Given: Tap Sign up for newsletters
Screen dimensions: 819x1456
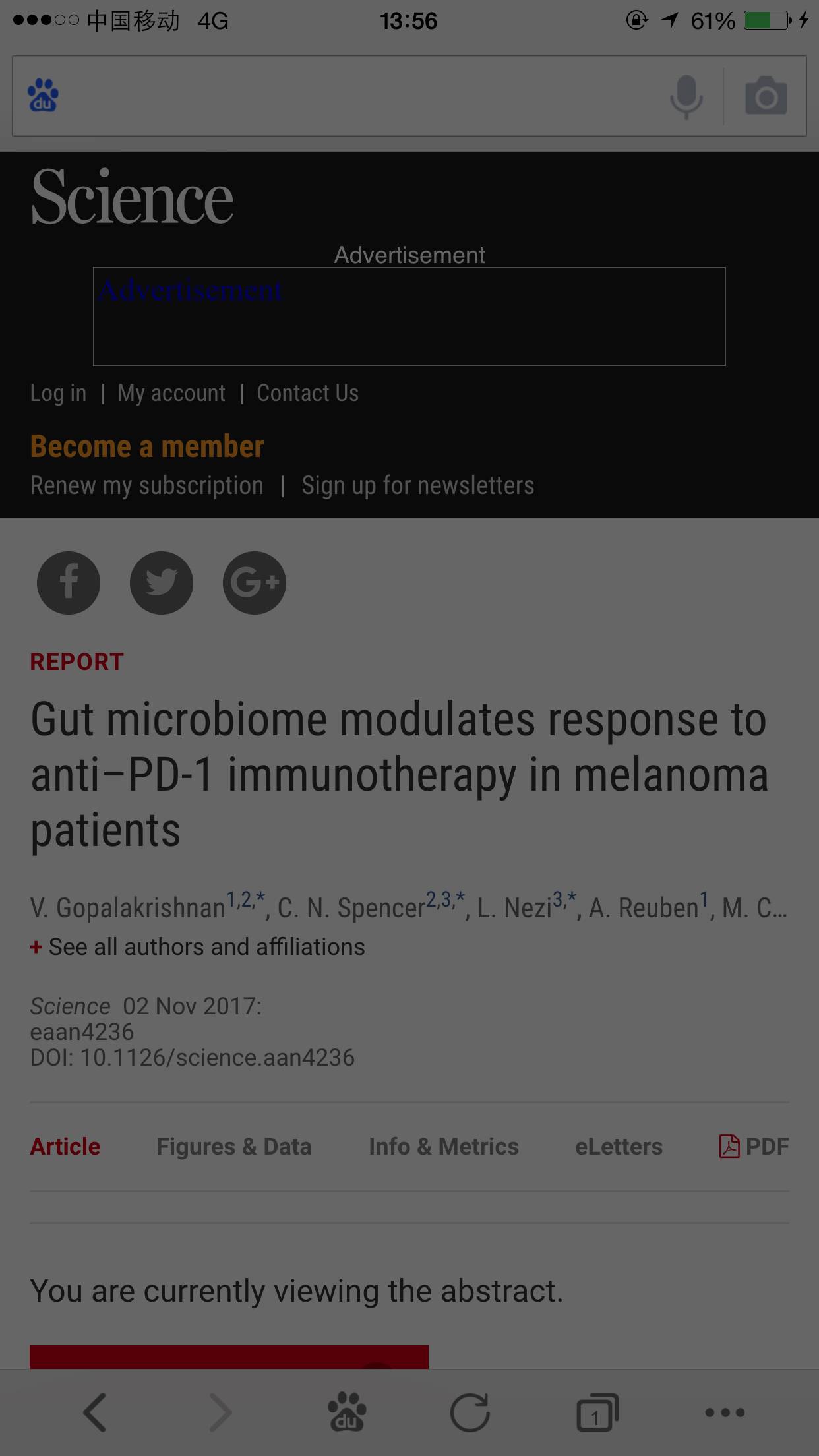Looking at the screenshot, I should pos(417,485).
